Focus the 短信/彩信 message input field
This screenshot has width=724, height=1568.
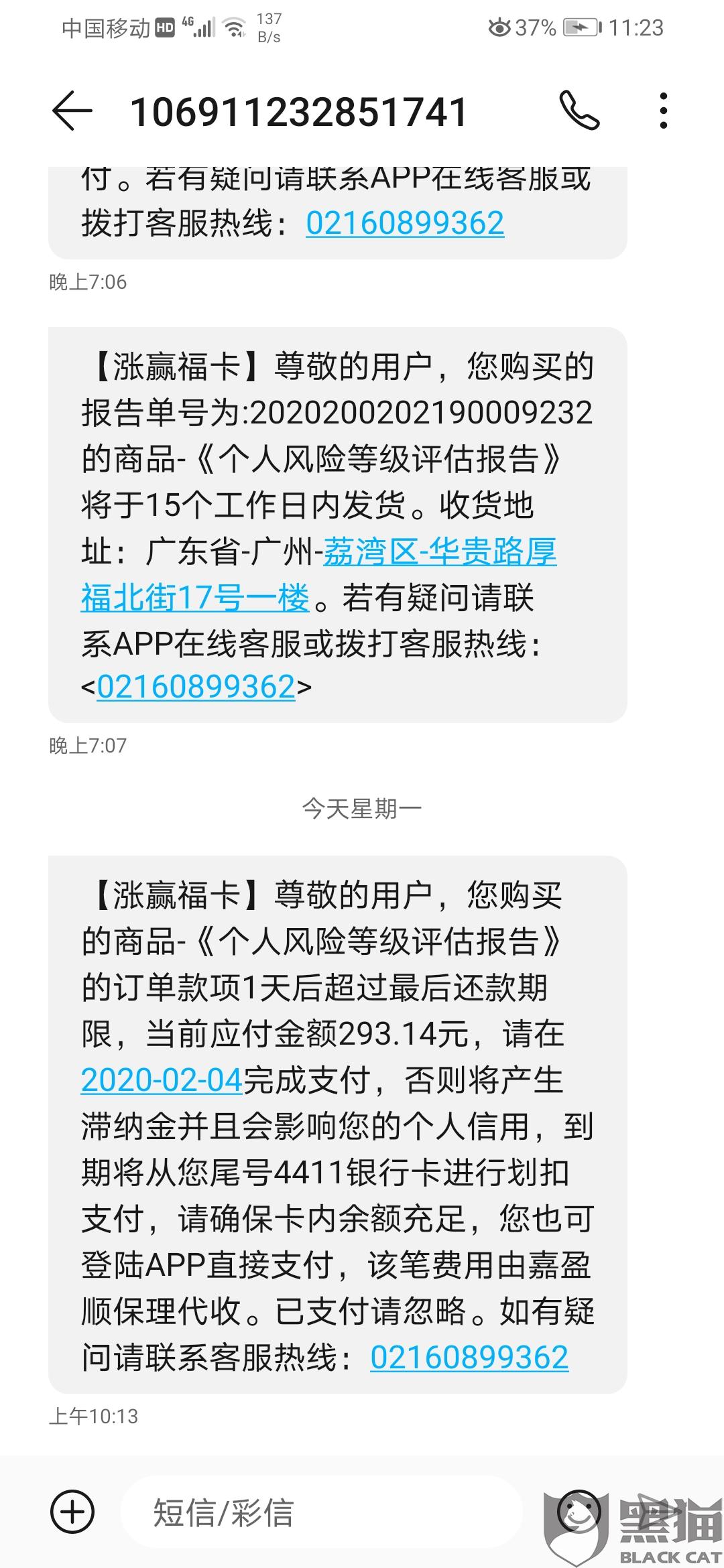click(322, 1512)
